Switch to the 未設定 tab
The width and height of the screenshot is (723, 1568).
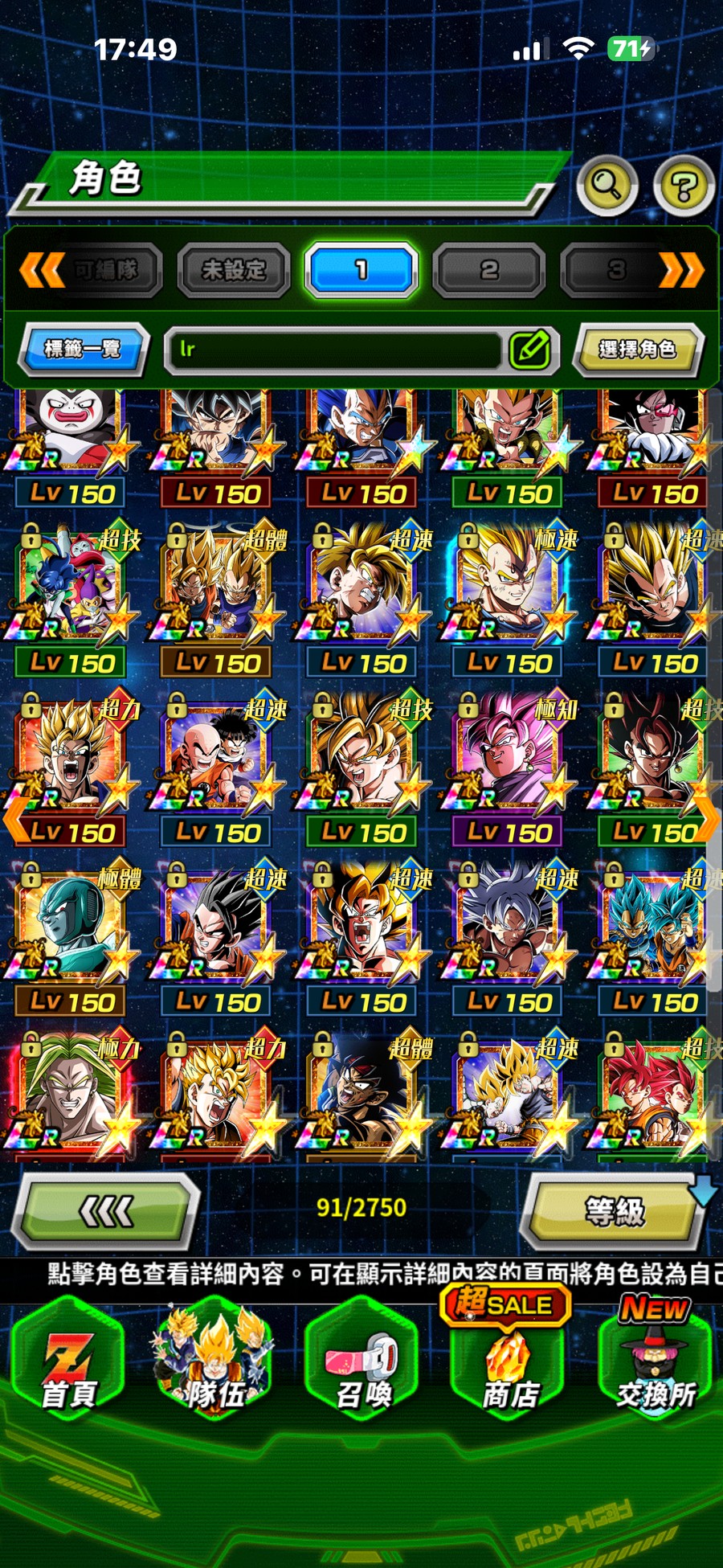[x=234, y=270]
